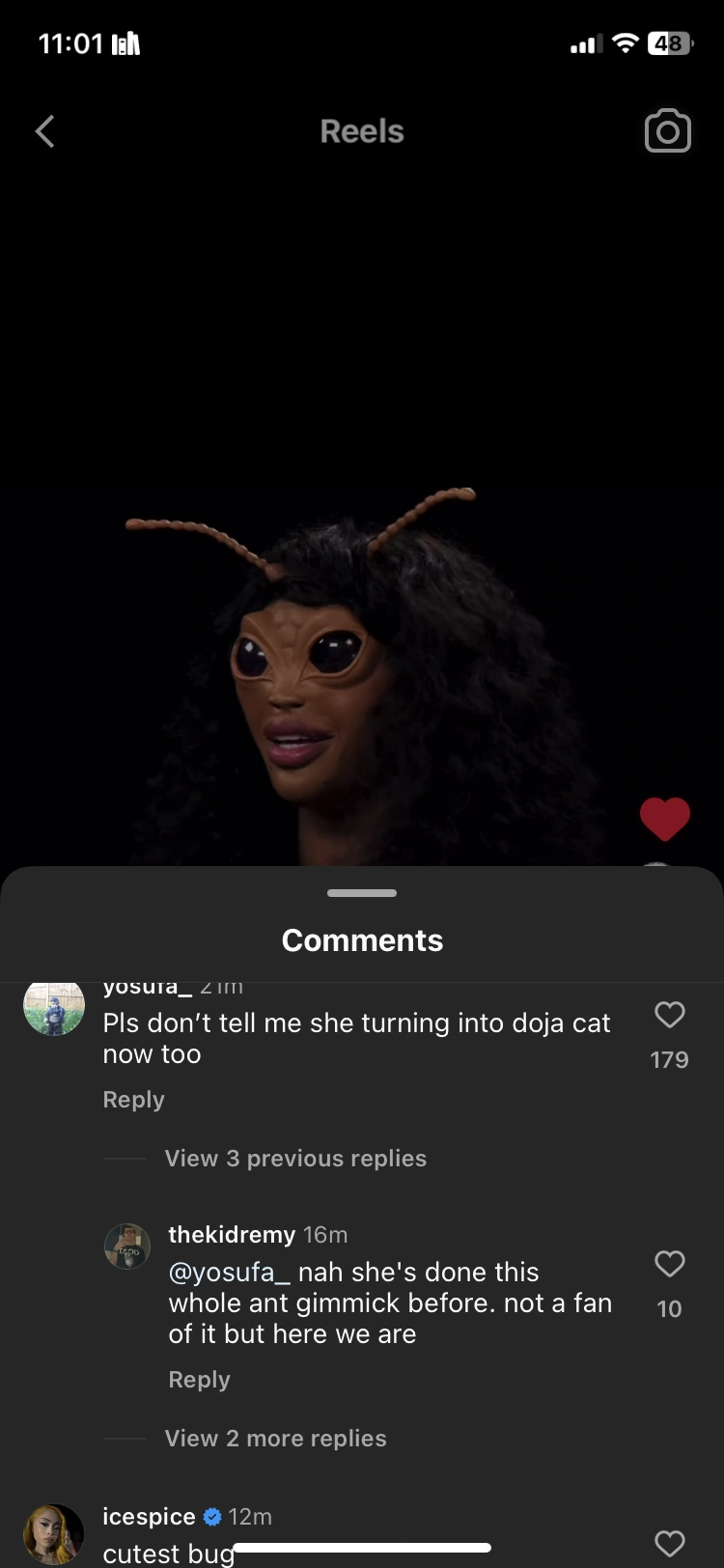Tap the @yosufa_ mention in thekidremy's reply
This screenshot has width=724, height=1568.
pos(230,1273)
